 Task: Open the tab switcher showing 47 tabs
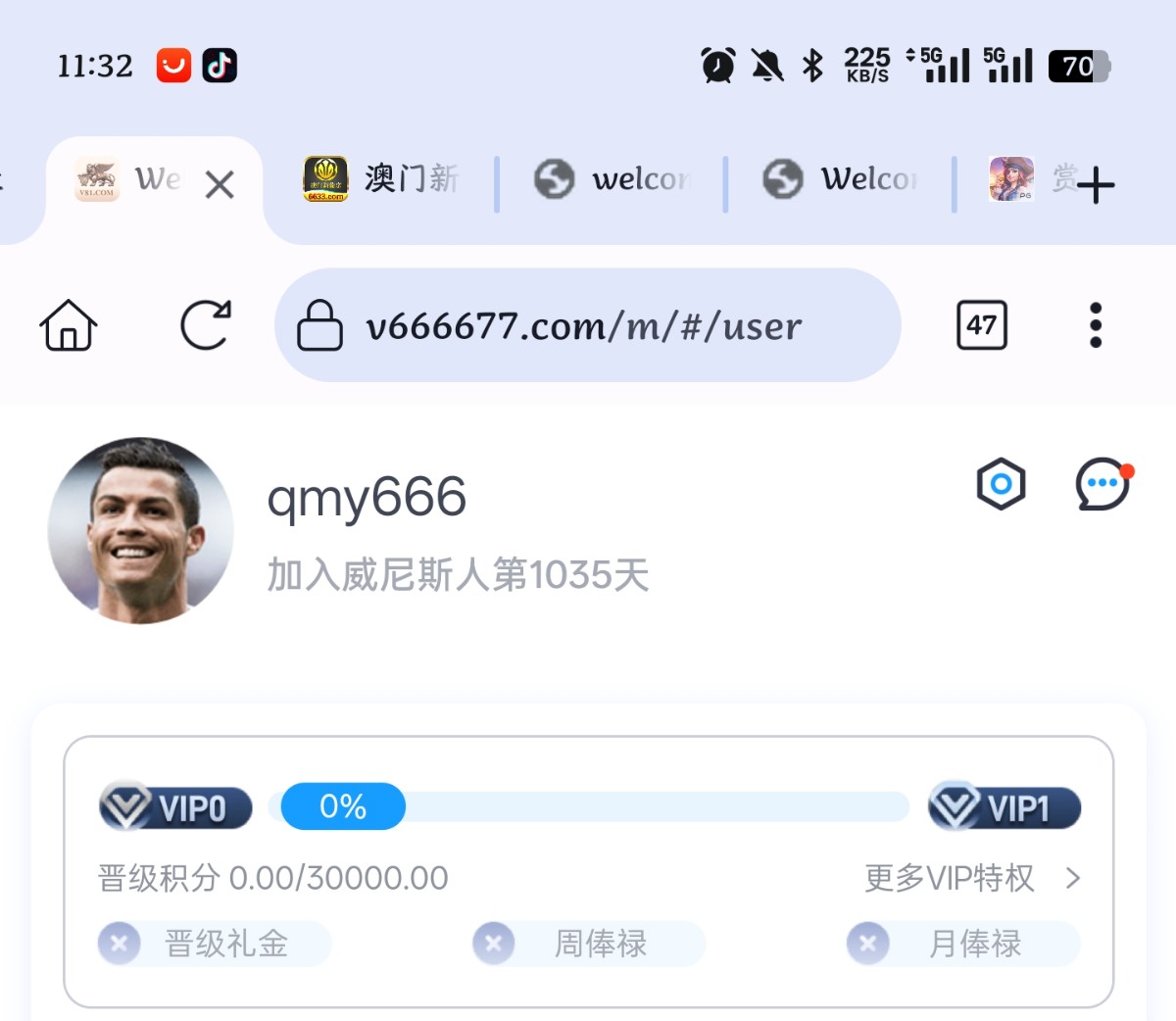(x=981, y=325)
